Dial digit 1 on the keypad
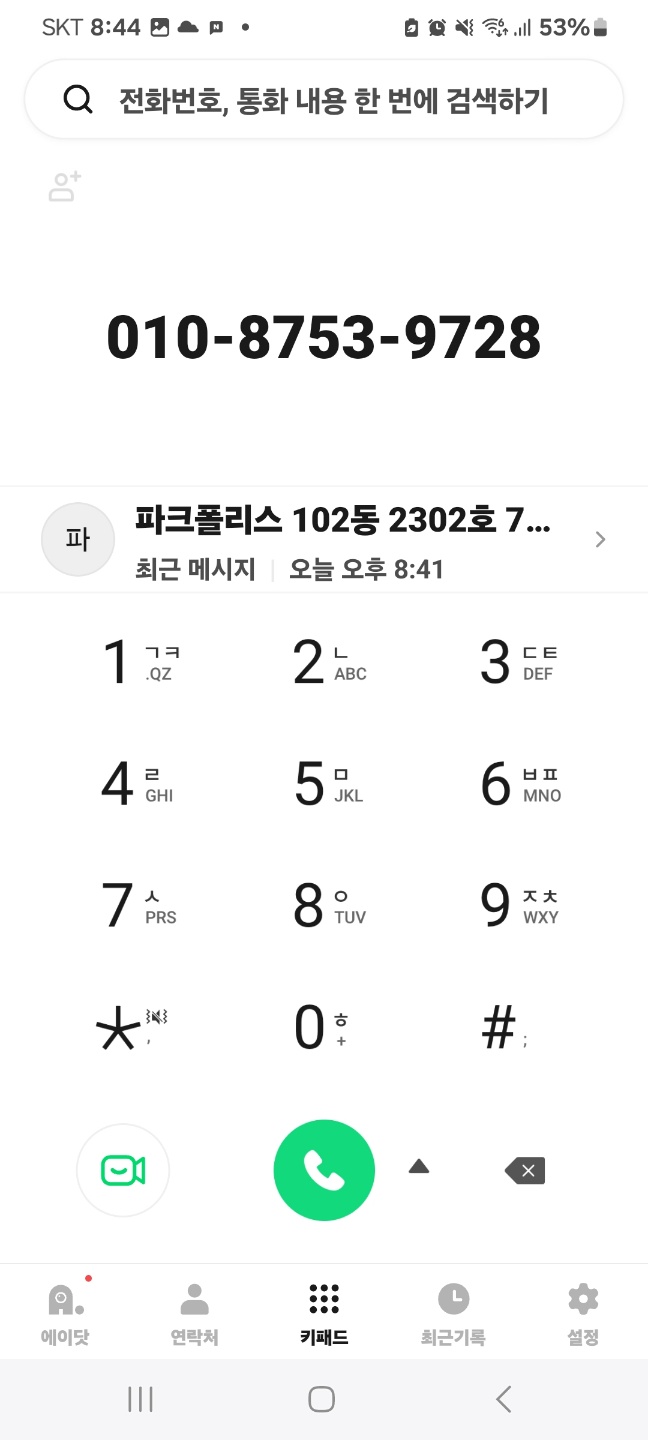This screenshot has height=1440, width=648. pyautogui.click(x=135, y=663)
